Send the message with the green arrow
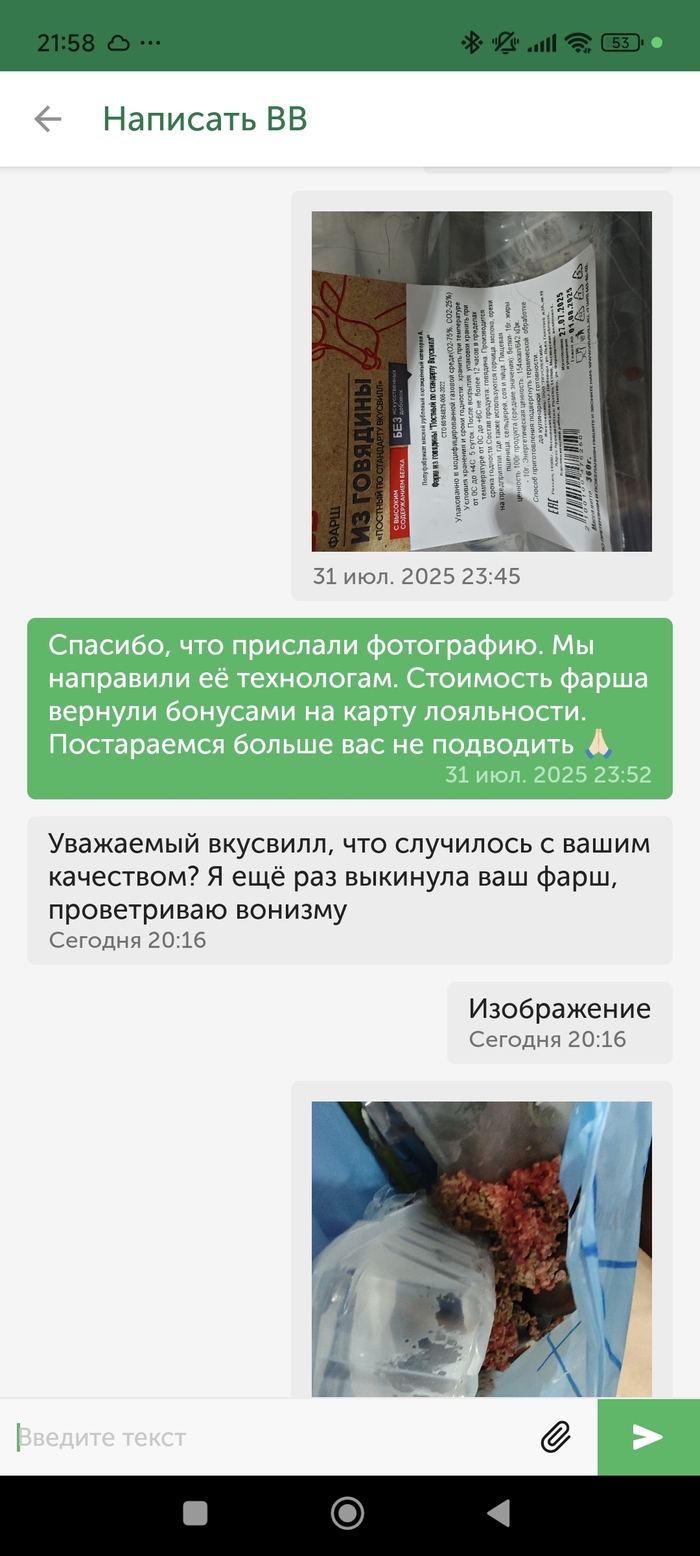Viewport: 700px width, 1556px height. tap(648, 1437)
